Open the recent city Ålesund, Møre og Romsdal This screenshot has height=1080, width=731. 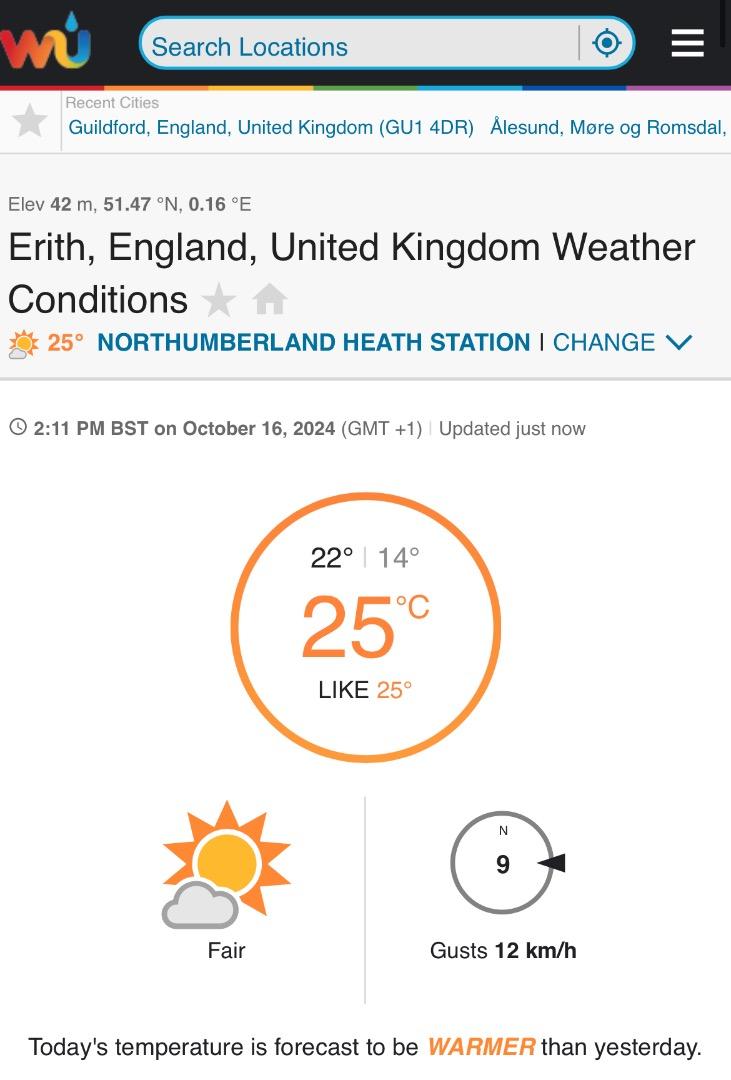tap(607, 128)
